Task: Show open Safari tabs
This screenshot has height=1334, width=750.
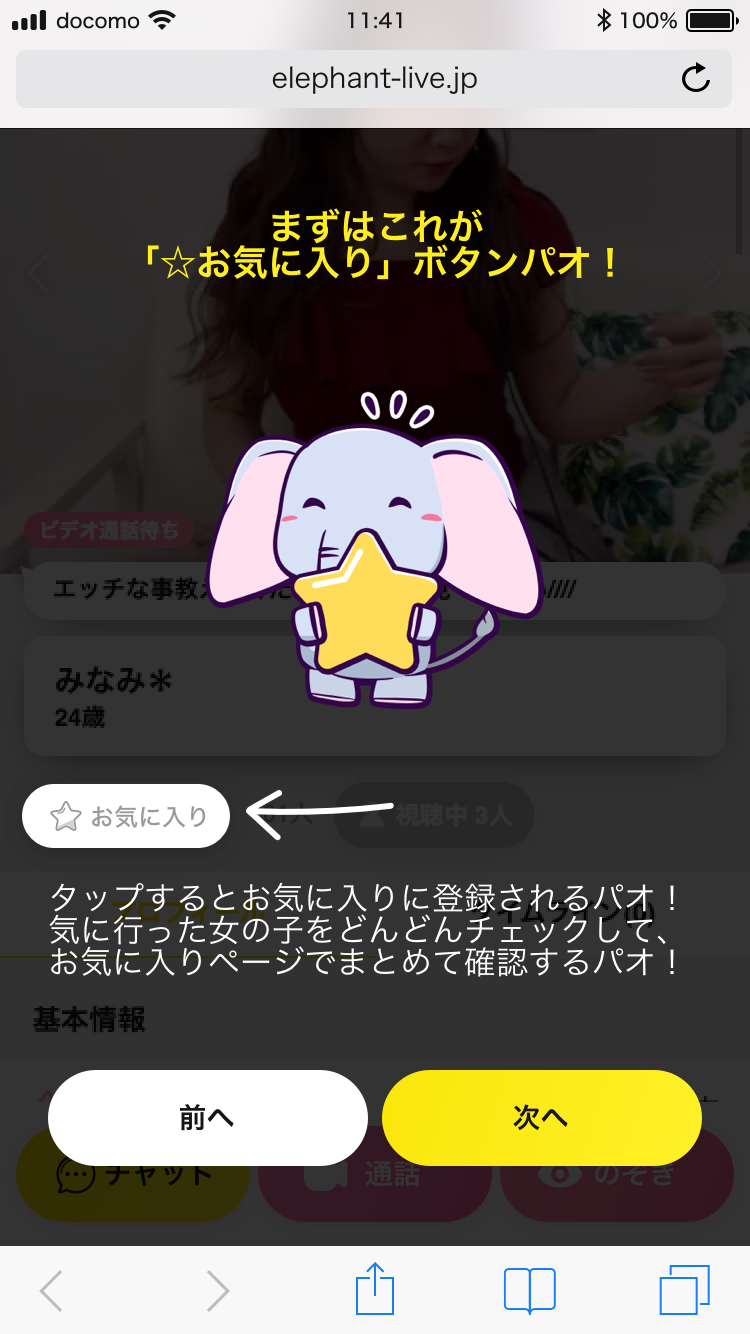Action: pyautogui.click(x=684, y=1290)
